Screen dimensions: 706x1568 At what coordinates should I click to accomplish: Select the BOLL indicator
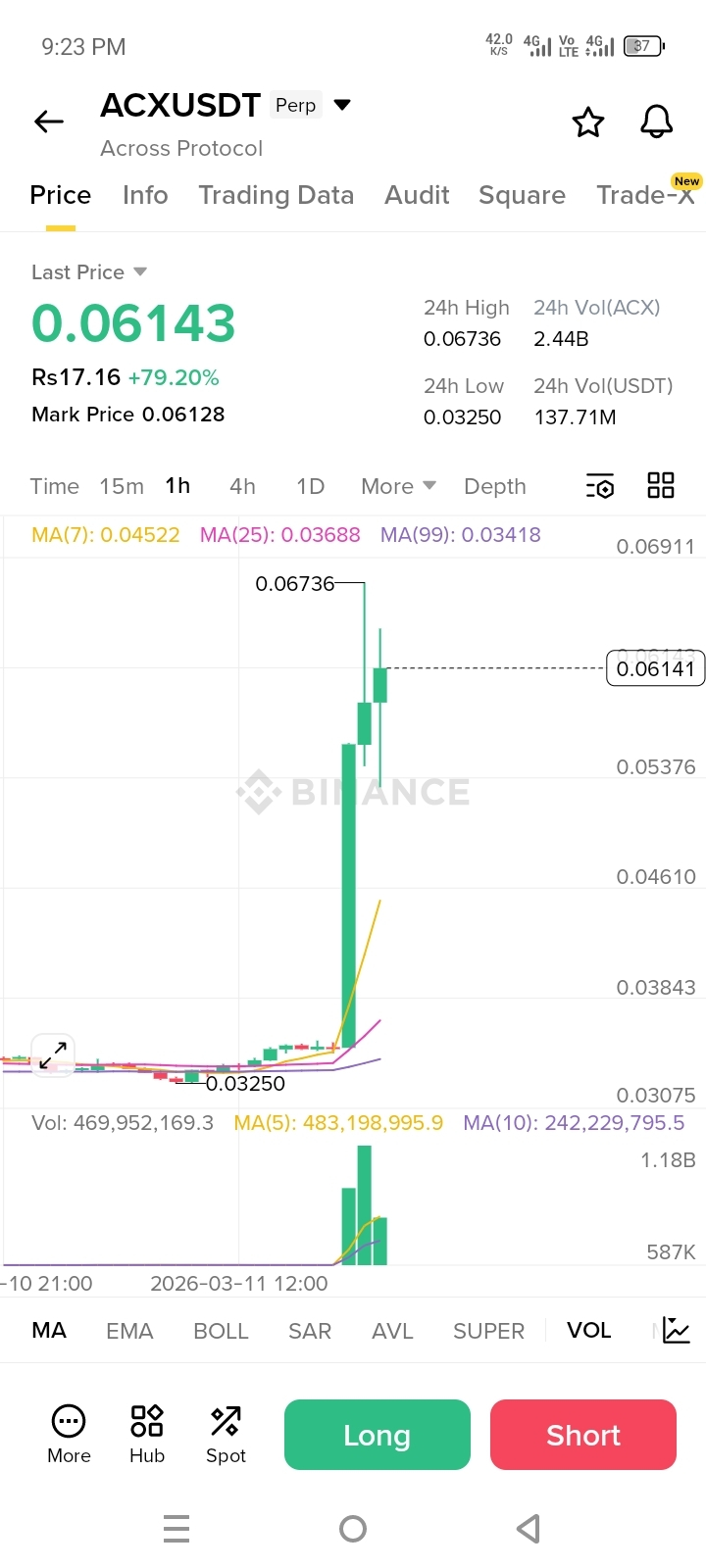221,1331
